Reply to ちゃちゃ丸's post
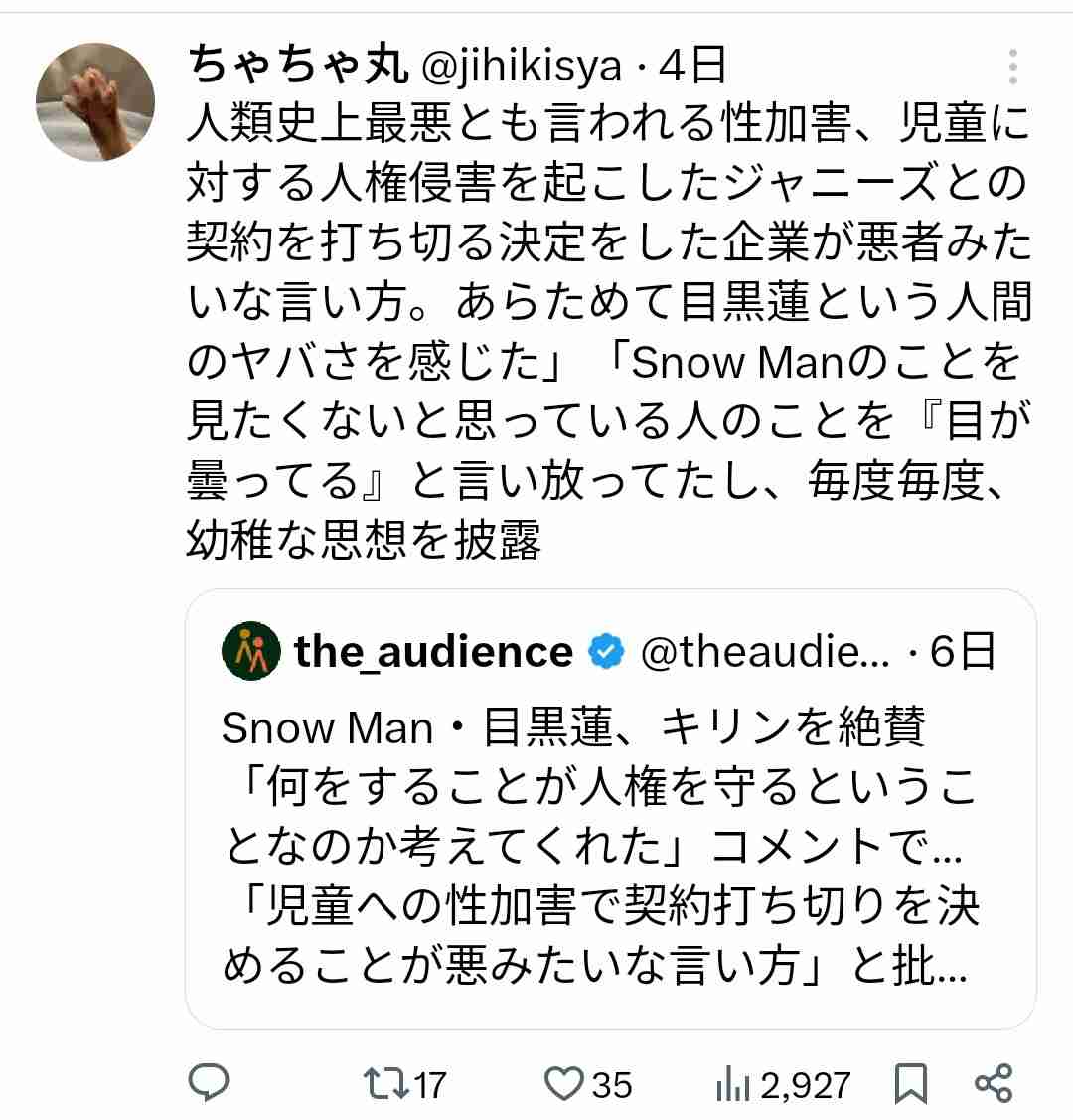1073x1120 pixels. 210,1083
